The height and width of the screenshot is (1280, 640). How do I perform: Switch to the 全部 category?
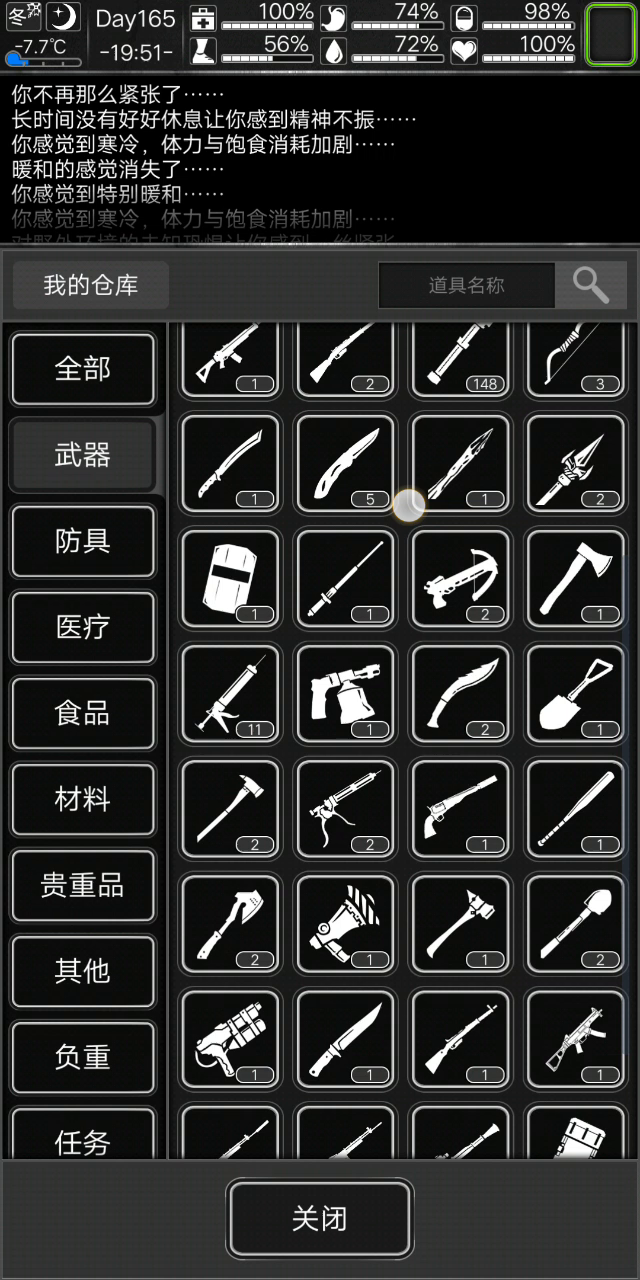point(83,369)
